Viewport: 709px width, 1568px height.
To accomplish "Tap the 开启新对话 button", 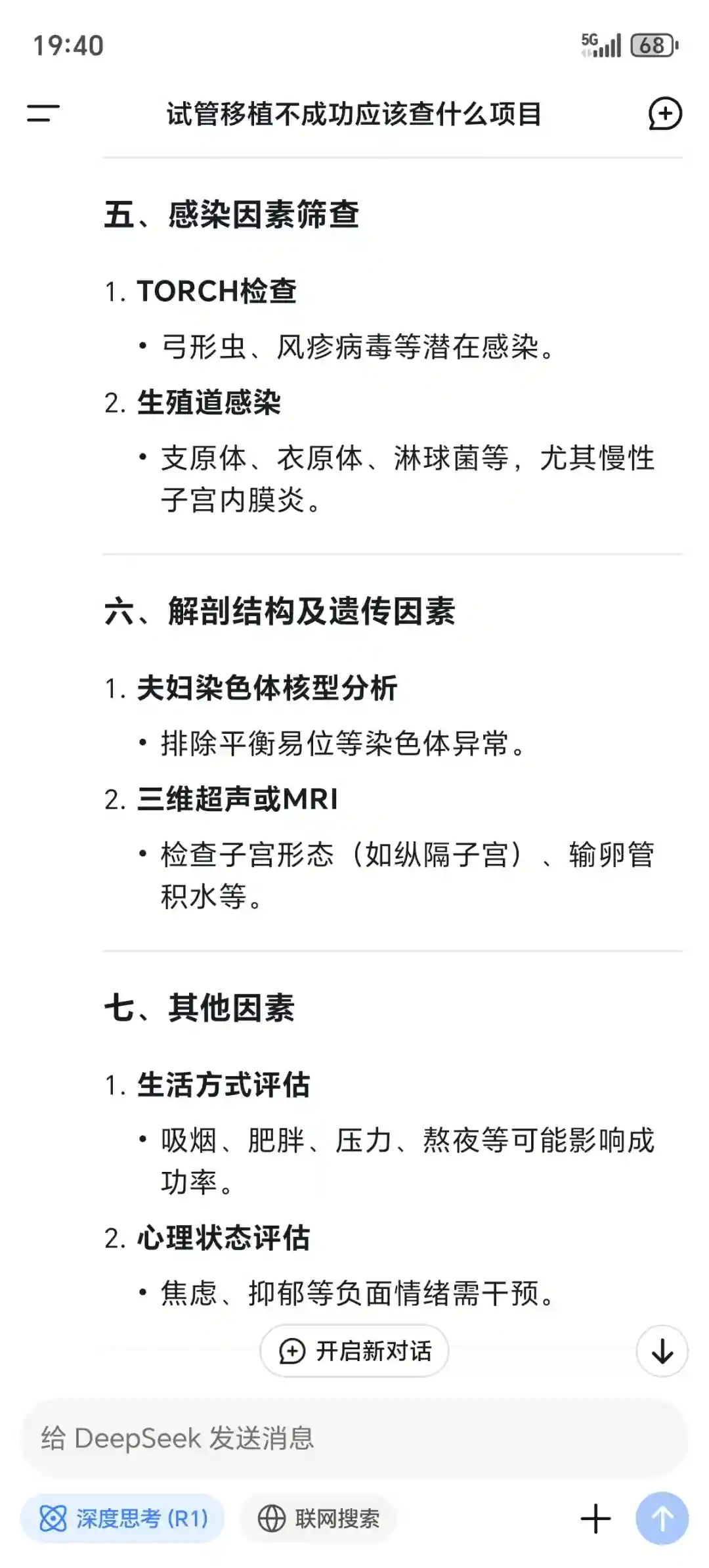I will [x=354, y=1351].
